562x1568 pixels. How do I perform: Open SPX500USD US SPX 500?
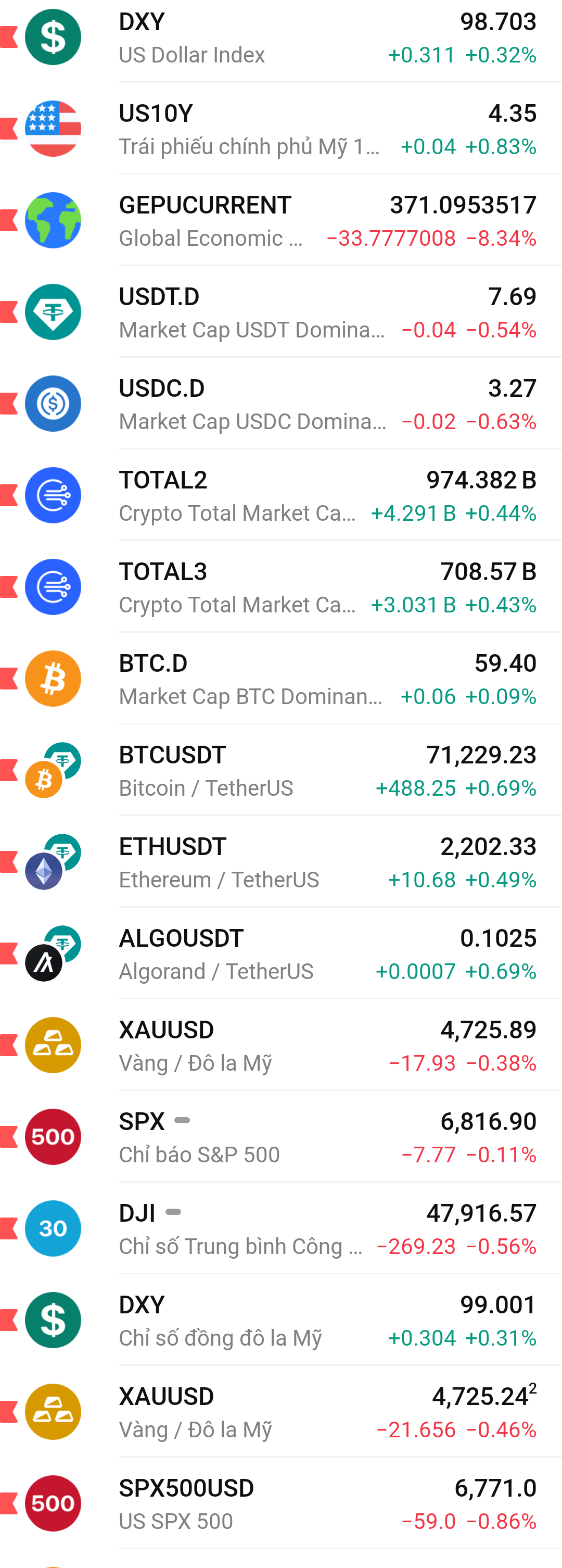[x=281, y=1503]
